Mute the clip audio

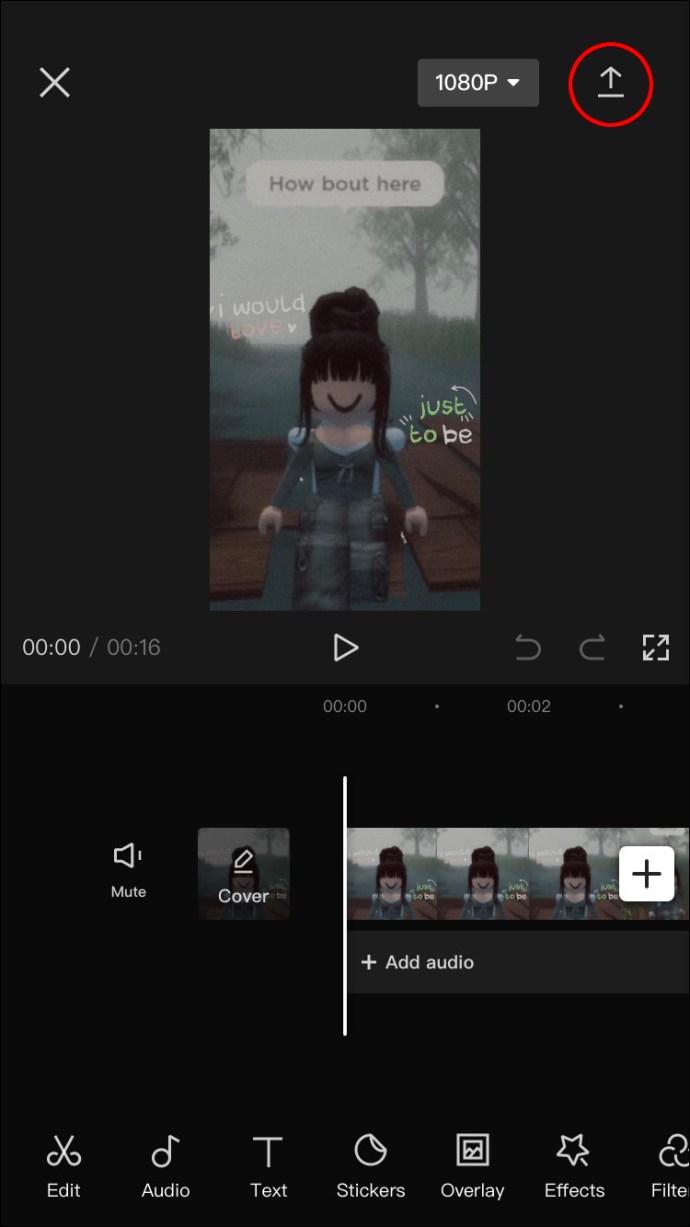(128, 869)
